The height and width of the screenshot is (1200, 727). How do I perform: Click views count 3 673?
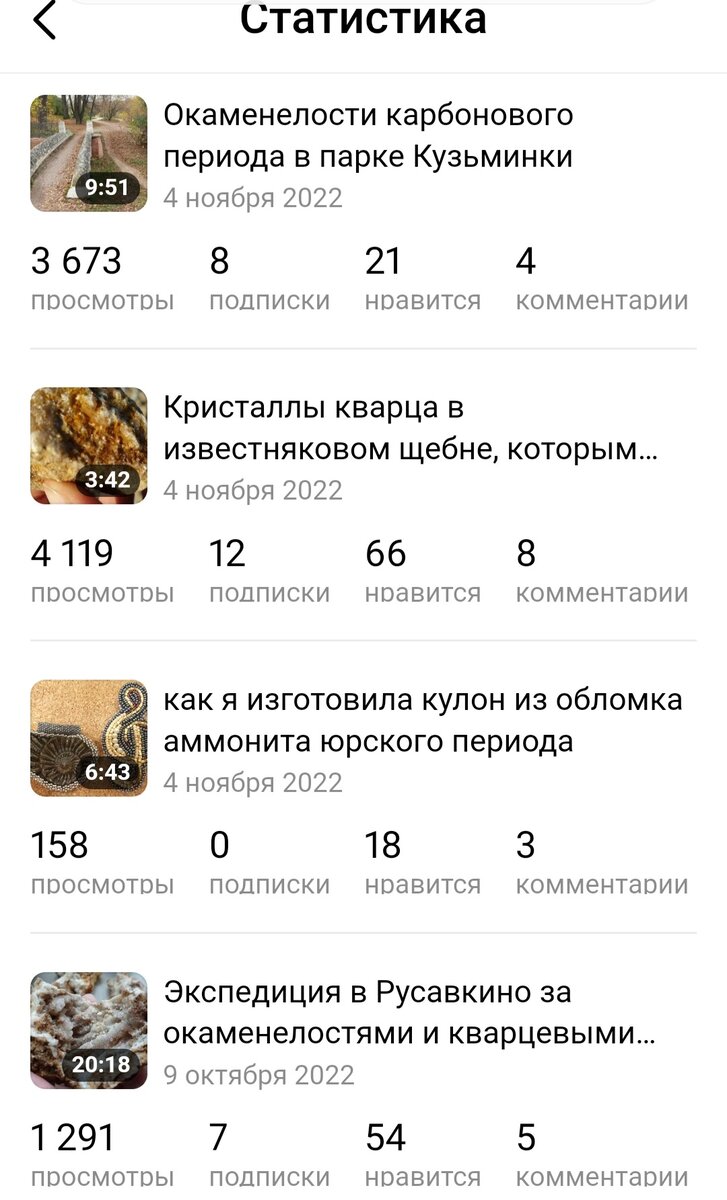pyautogui.click(x=73, y=261)
